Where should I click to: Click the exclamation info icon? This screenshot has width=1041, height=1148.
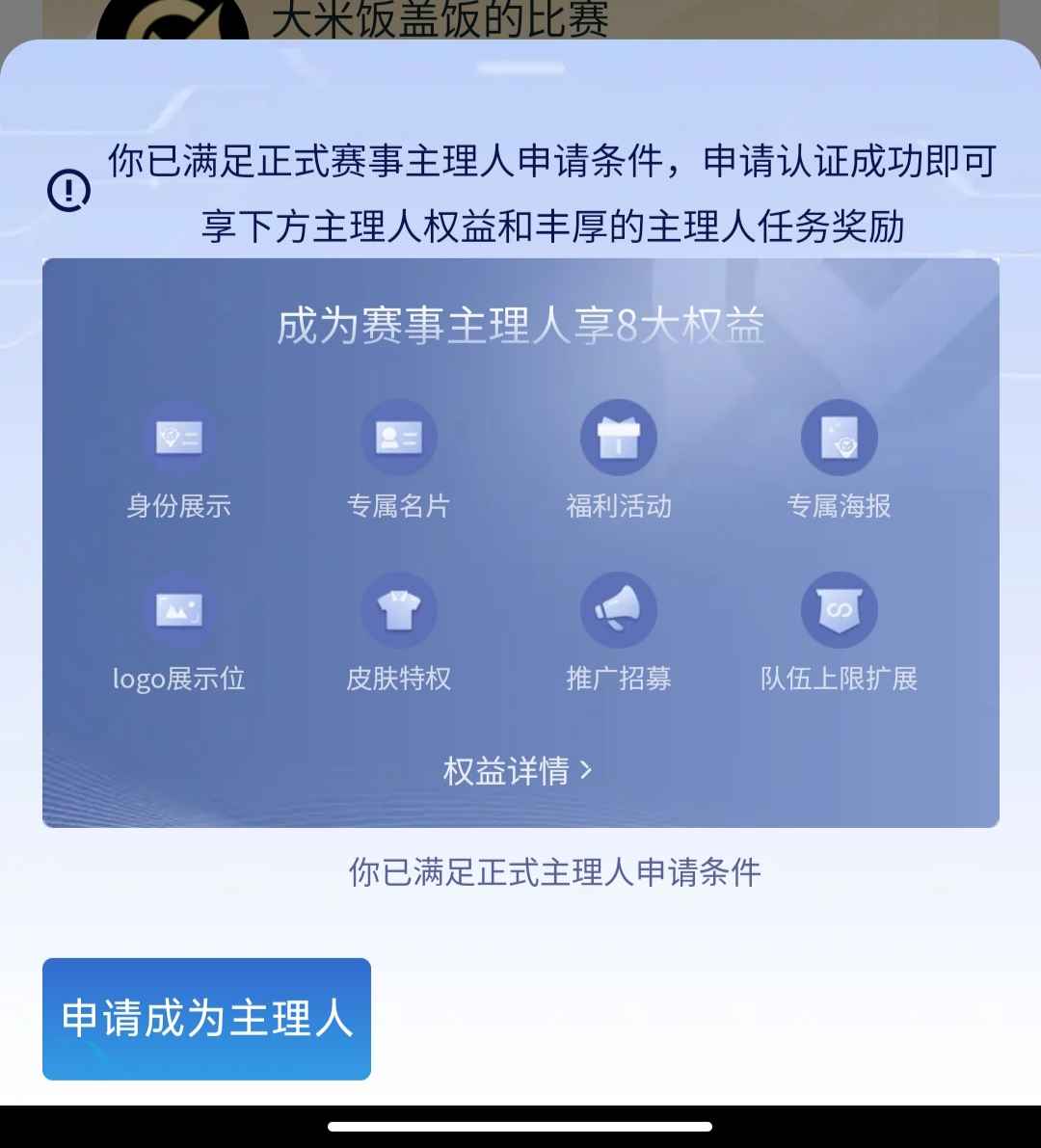click(x=67, y=190)
